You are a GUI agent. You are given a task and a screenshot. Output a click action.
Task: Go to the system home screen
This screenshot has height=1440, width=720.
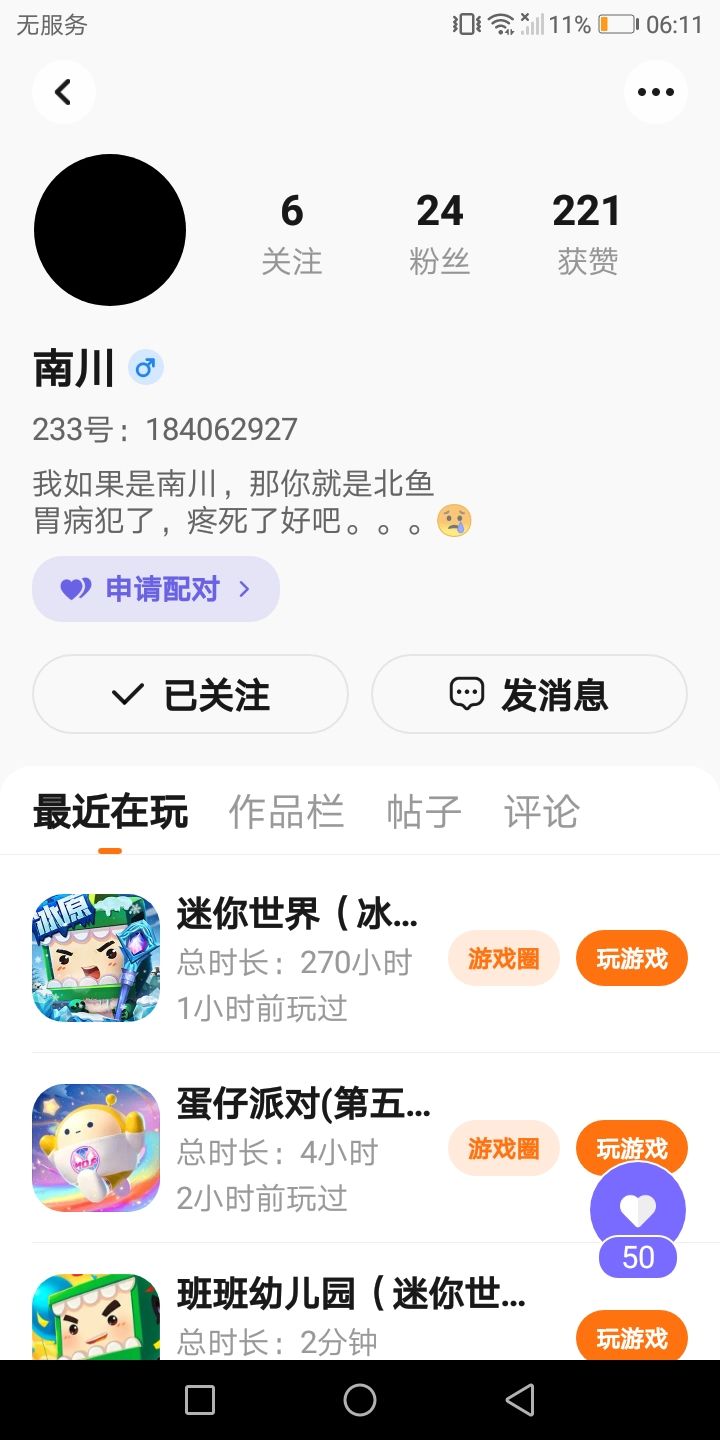[x=360, y=1400]
